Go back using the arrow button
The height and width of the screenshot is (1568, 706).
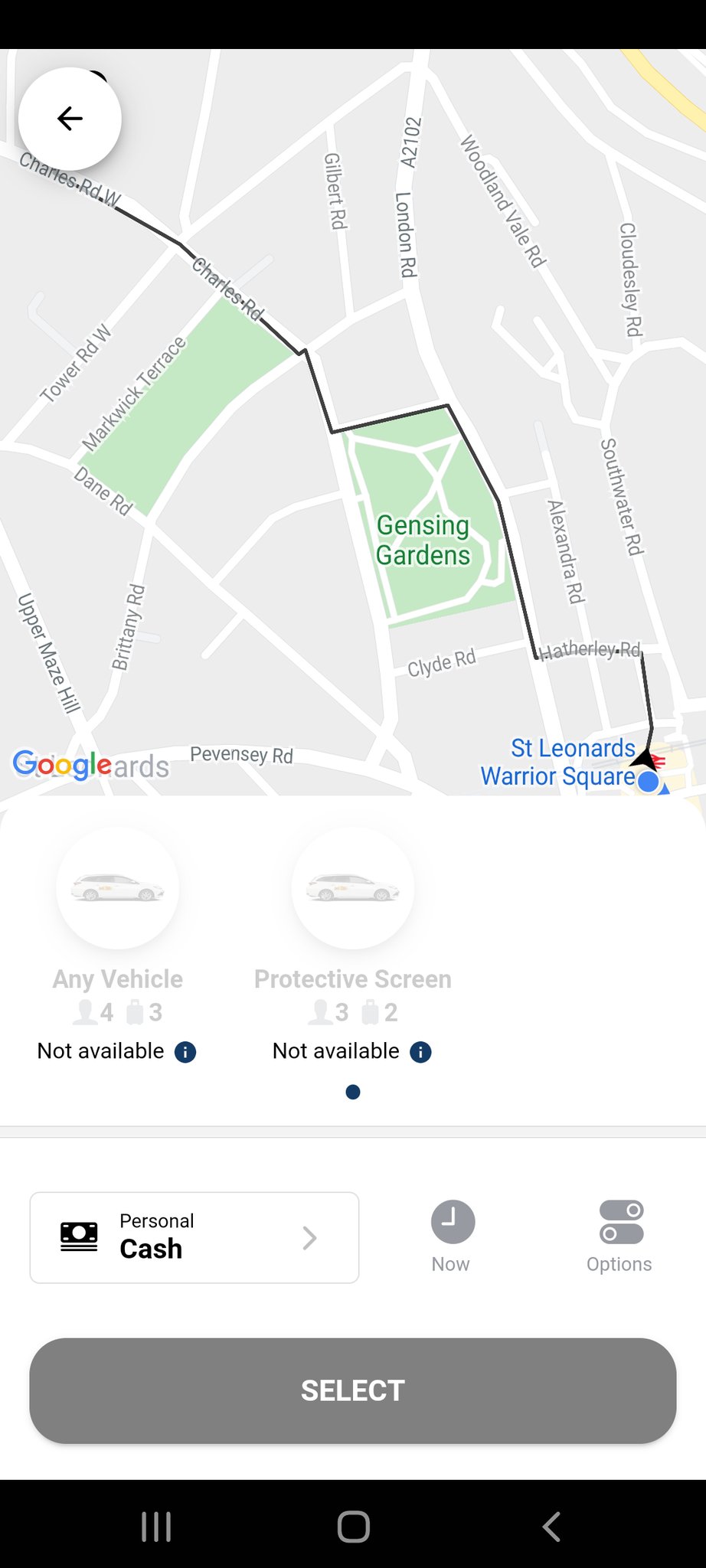70,119
